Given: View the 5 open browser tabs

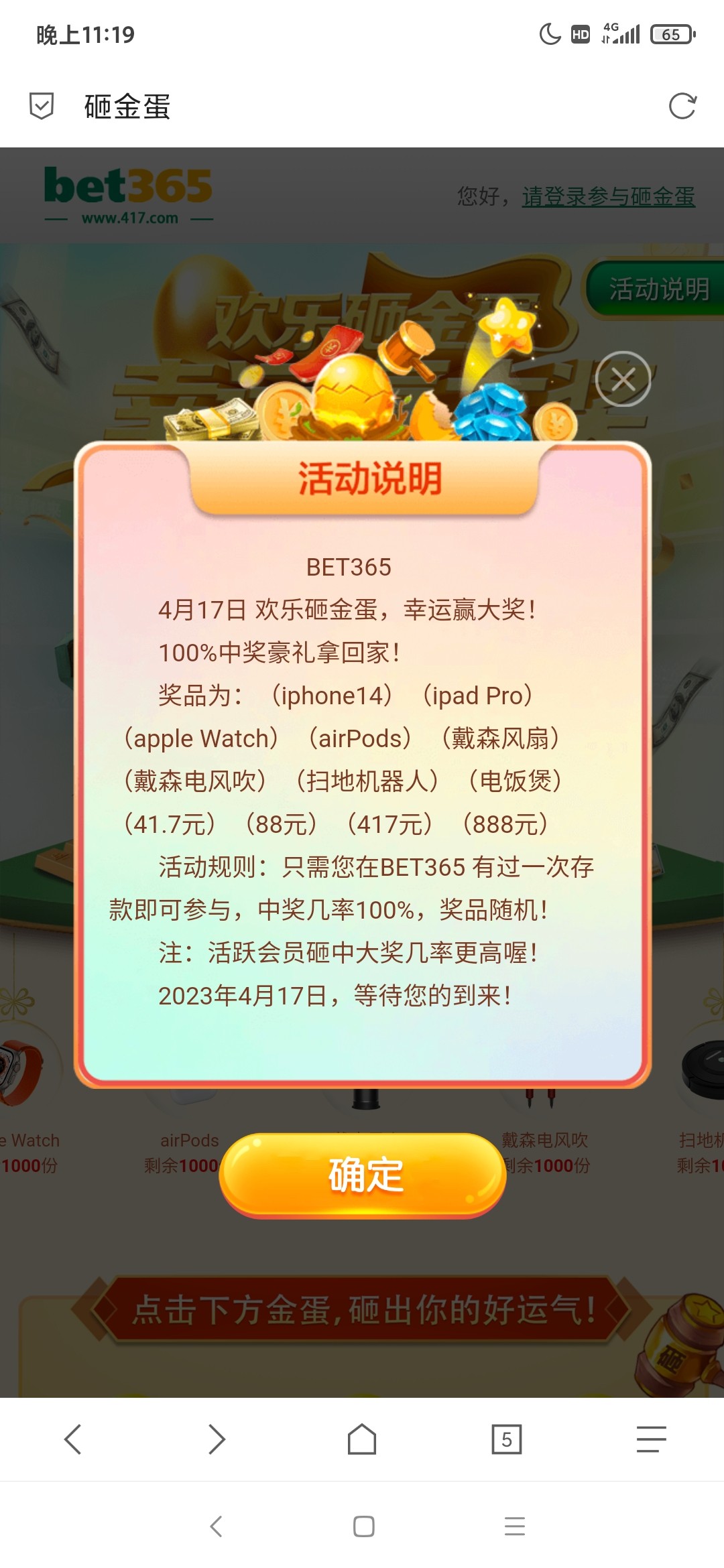Looking at the screenshot, I should (506, 1439).
